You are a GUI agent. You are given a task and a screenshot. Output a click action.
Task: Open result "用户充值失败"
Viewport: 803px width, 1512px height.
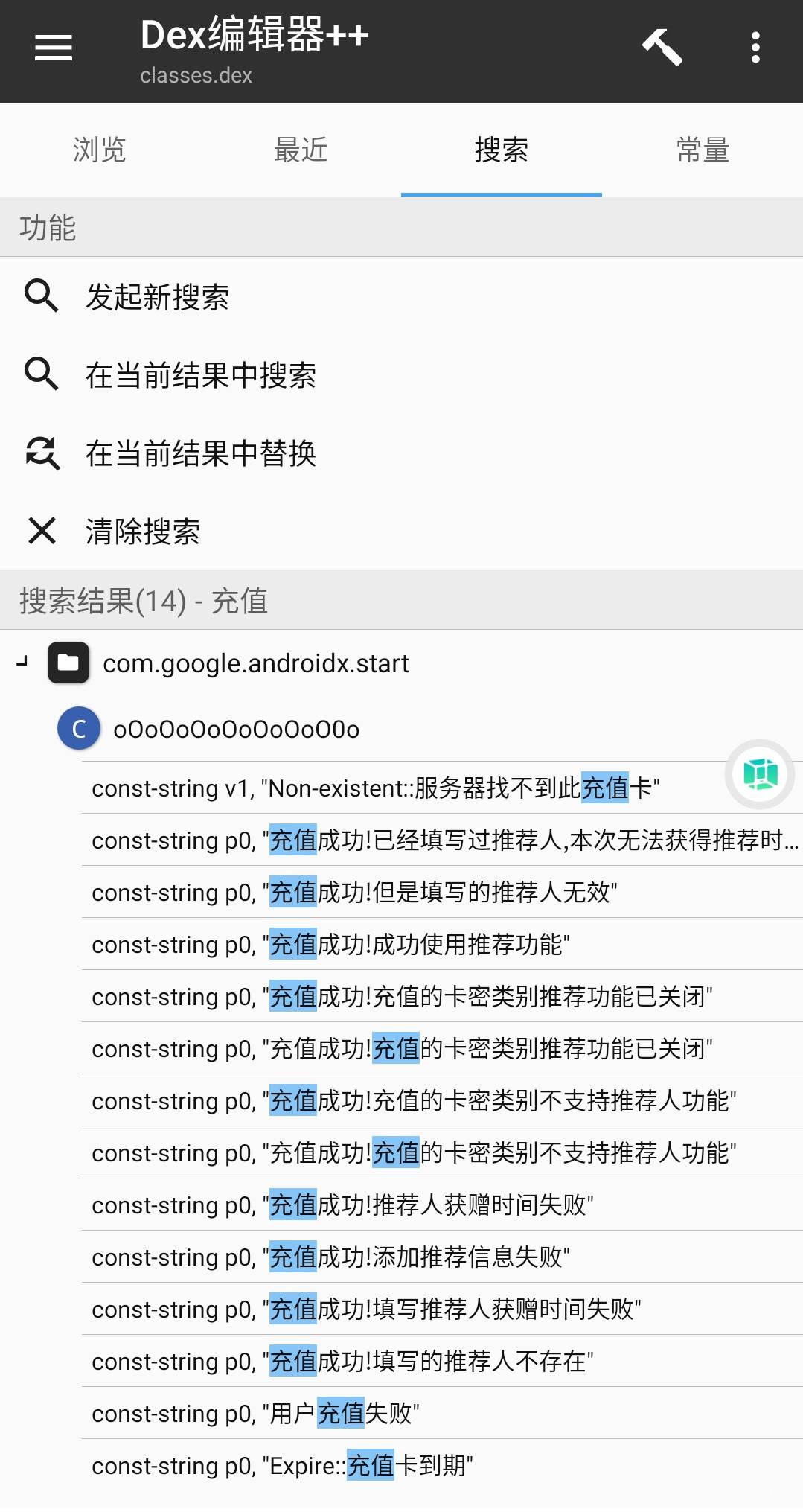pyautogui.click(x=442, y=1413)
